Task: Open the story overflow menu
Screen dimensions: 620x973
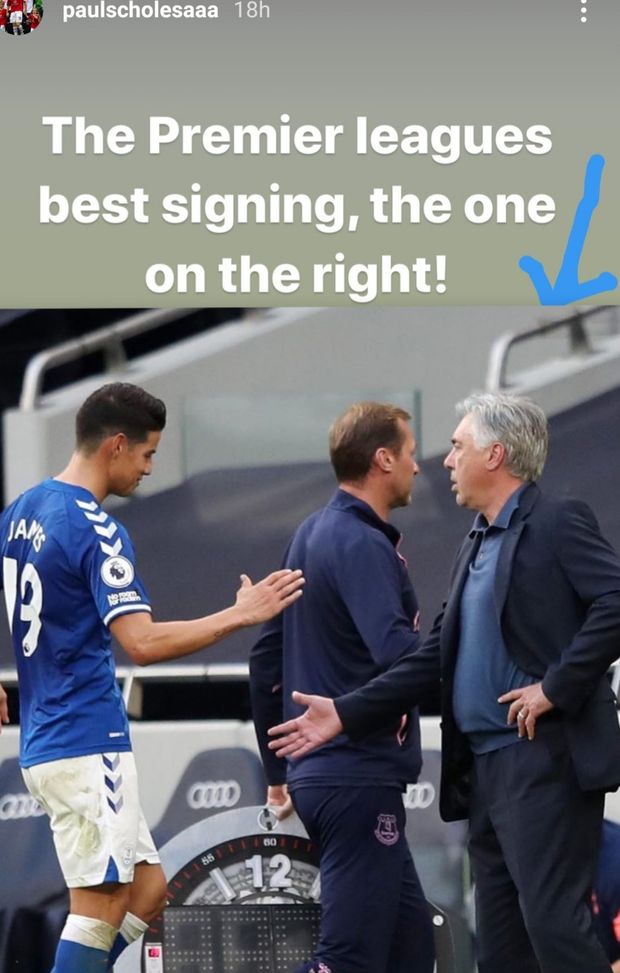Action: tap(584, 12)
